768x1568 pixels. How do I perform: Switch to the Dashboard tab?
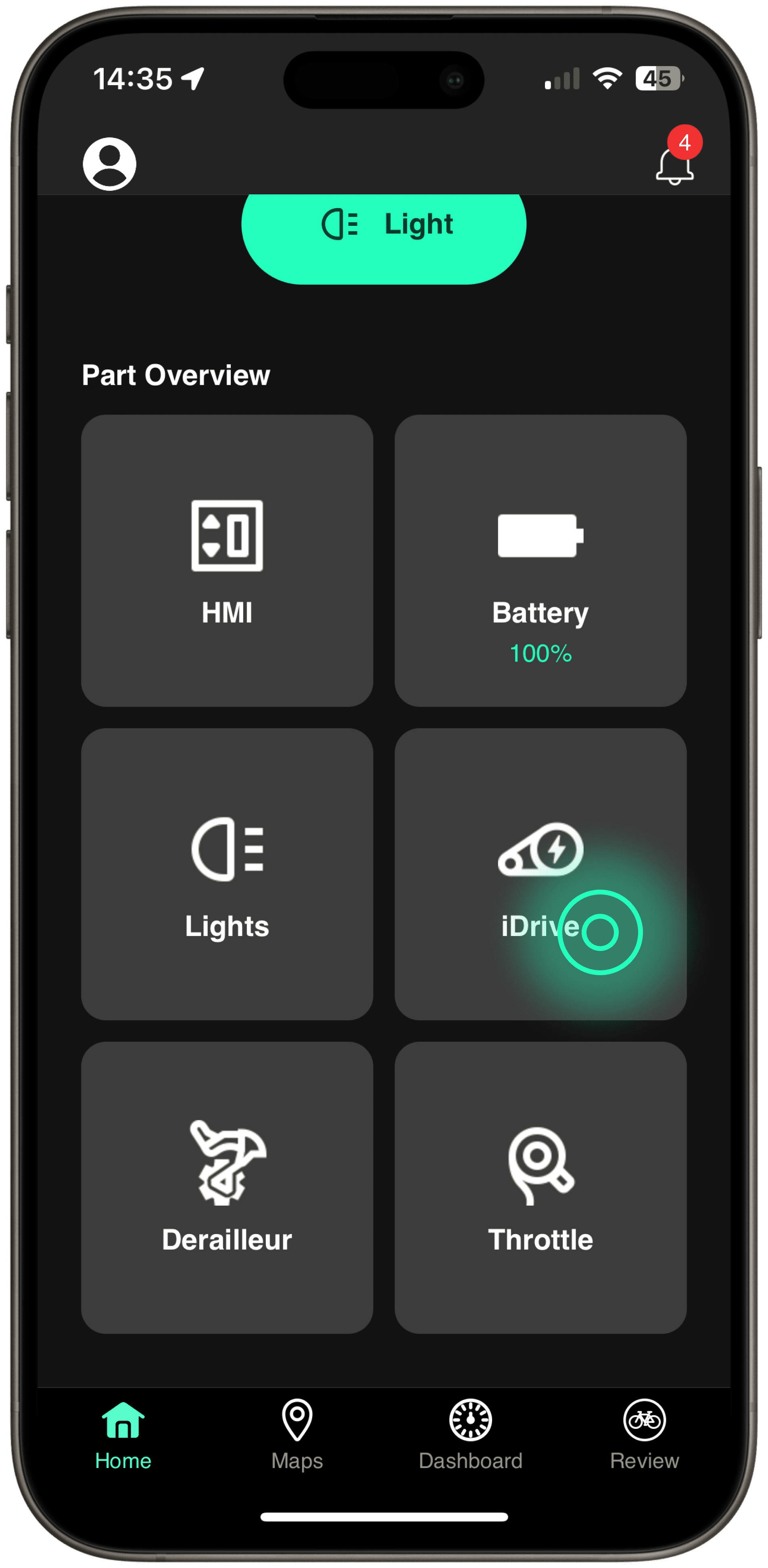tap(470, 1434)
